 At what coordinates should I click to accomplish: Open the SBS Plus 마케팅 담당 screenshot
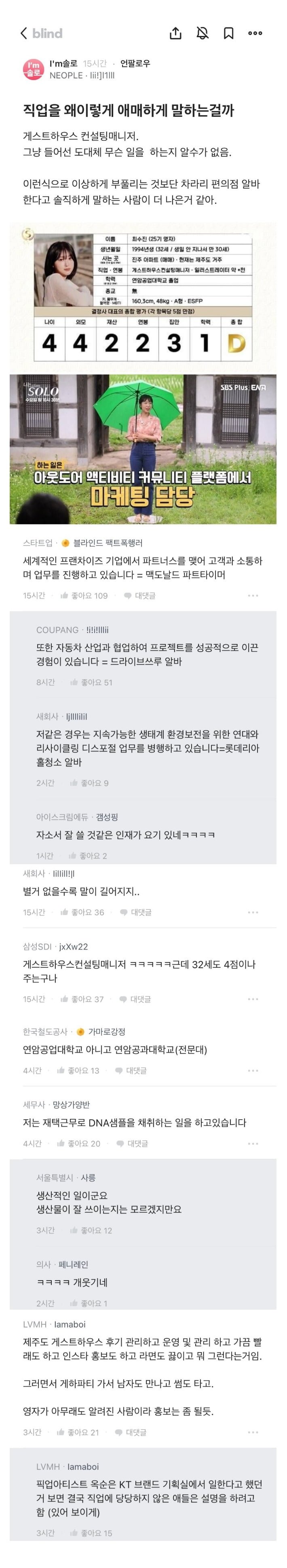(143, 449)
